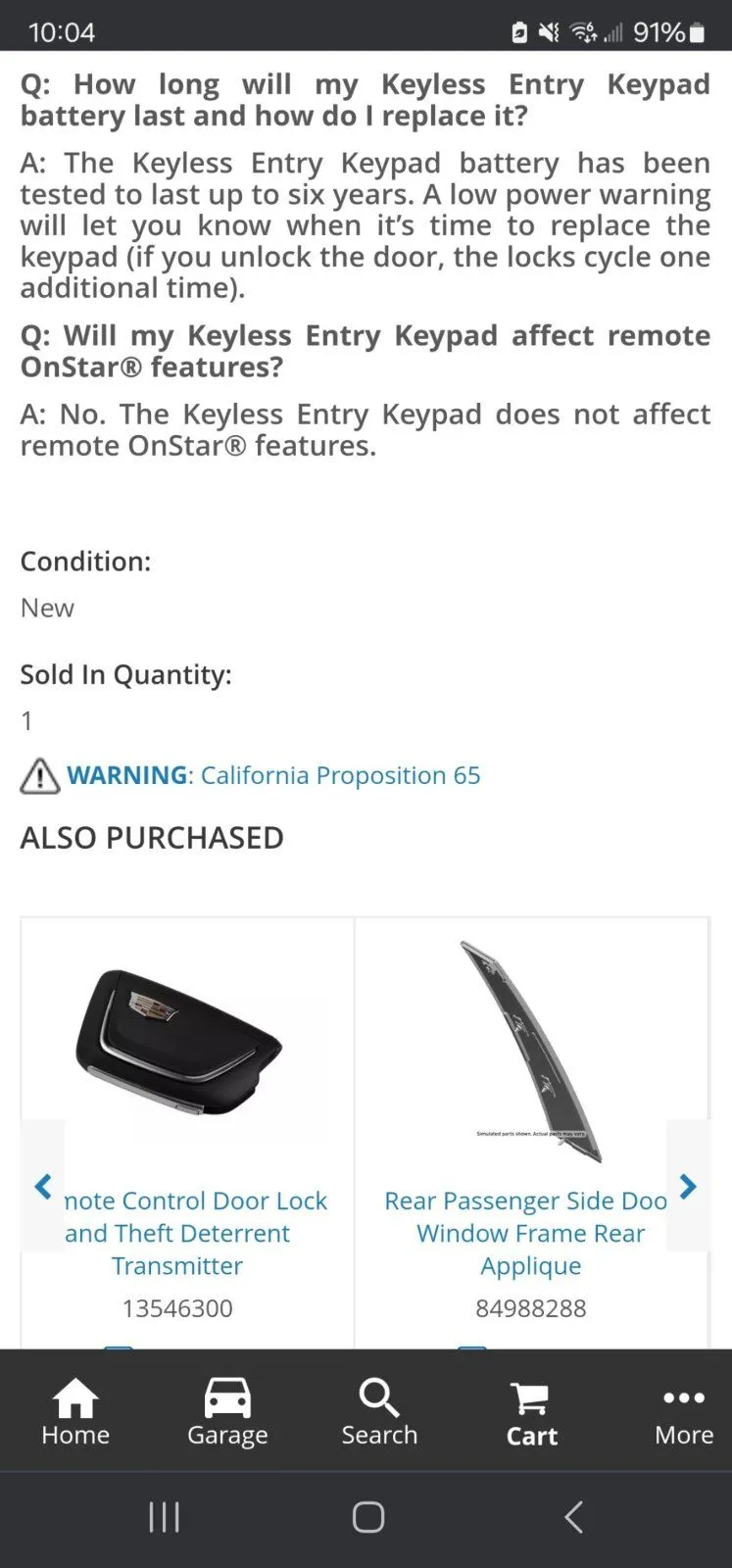Switch to the Garage tab

pos(227,1411)
